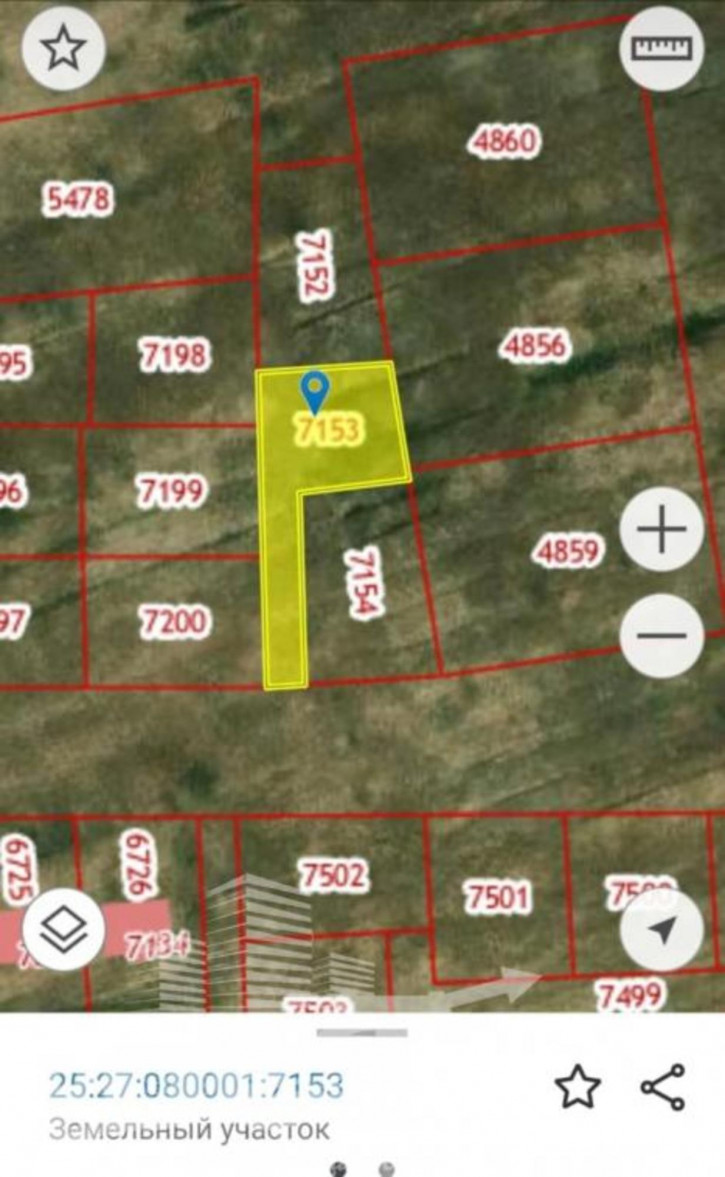The width and height of the screenshot is (725, 1177).
Task: Add parcel 7153 to favorites
Action: [578, 1087]
